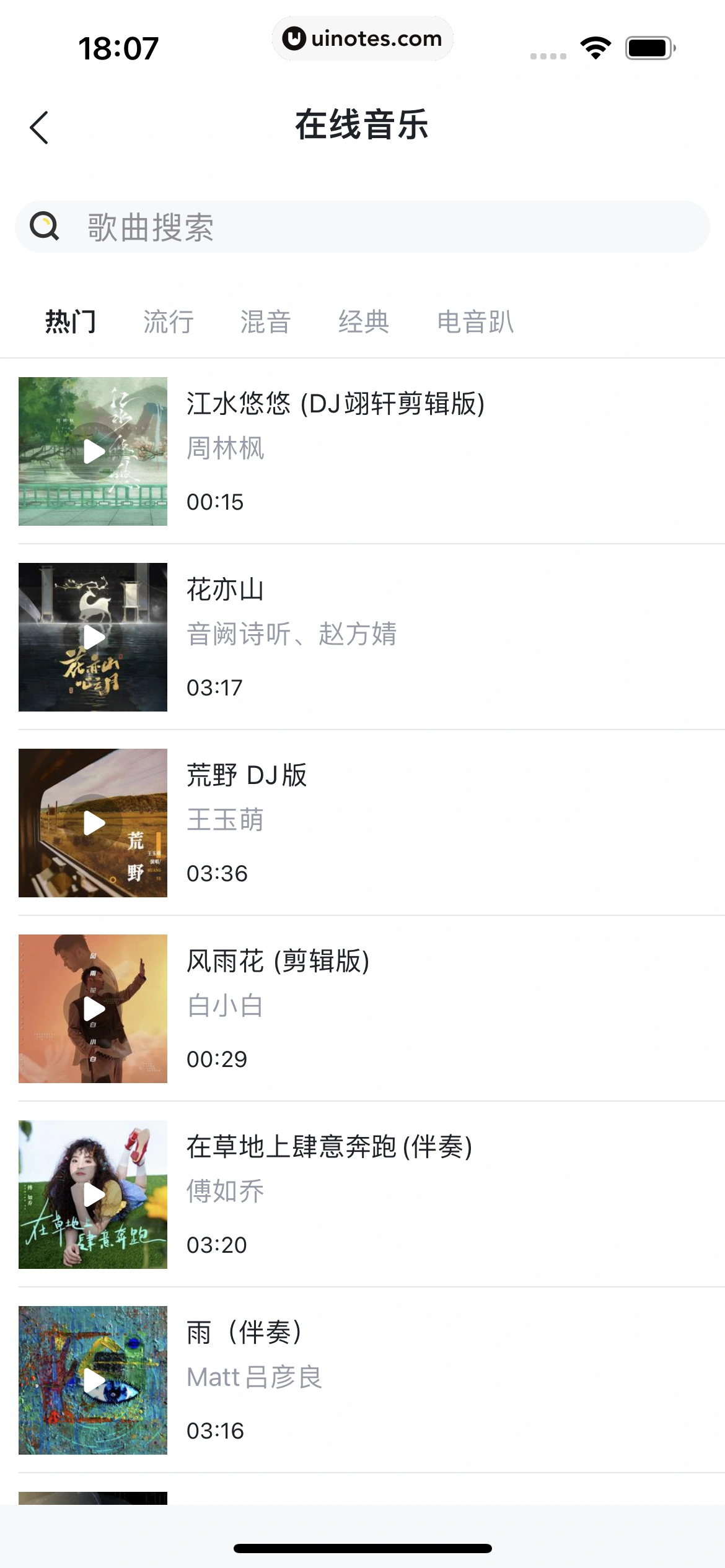
Task: Play preview of 风雨花 (剪辑版)
Action: click(x=94, y=1009)
